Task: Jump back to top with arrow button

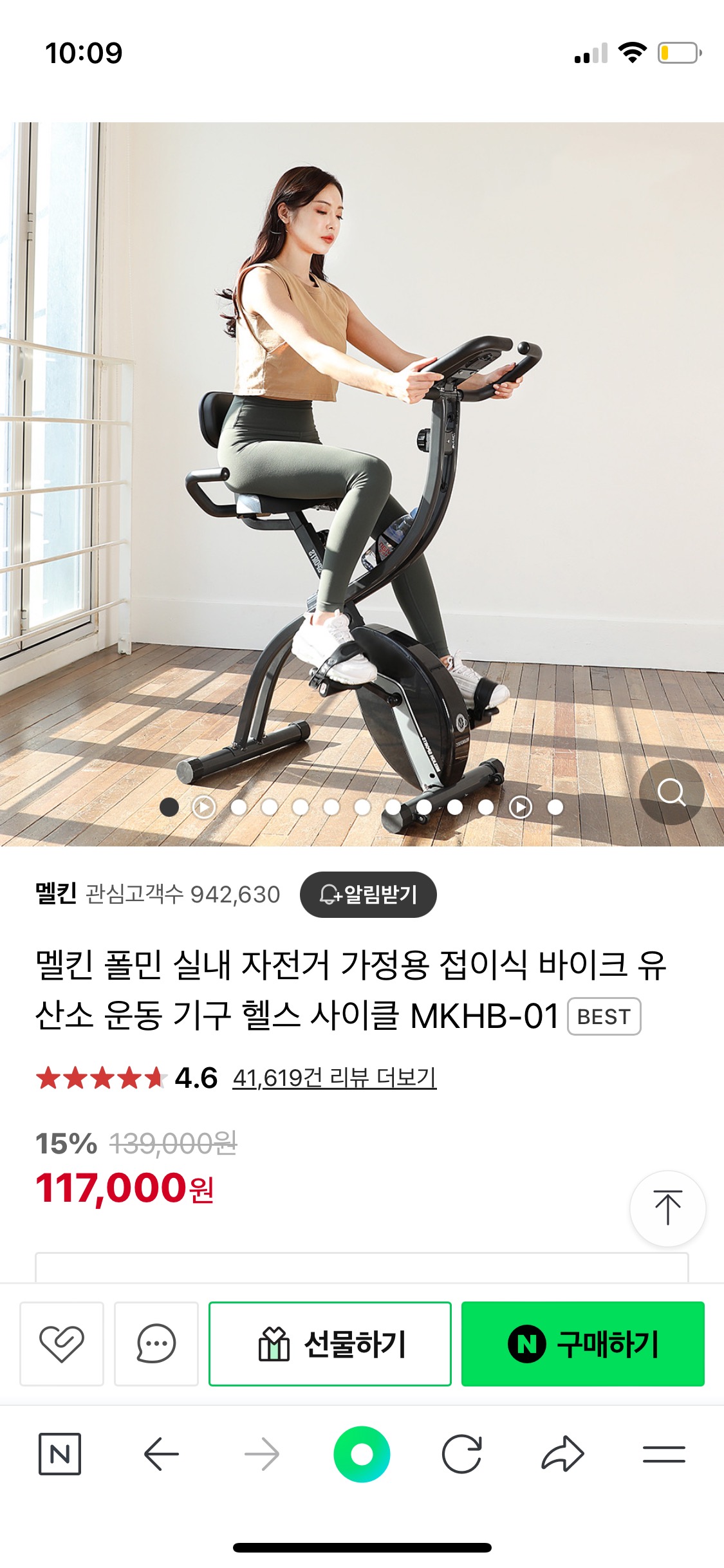Action: click(x=667, y=1208)
